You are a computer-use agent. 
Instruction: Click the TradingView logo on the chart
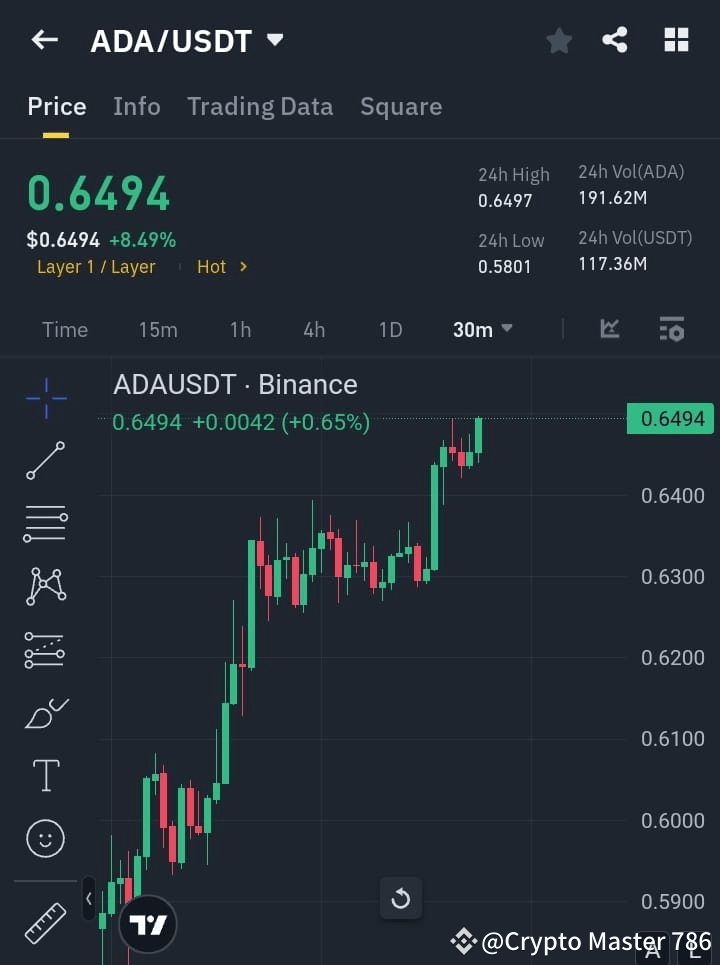148,924
